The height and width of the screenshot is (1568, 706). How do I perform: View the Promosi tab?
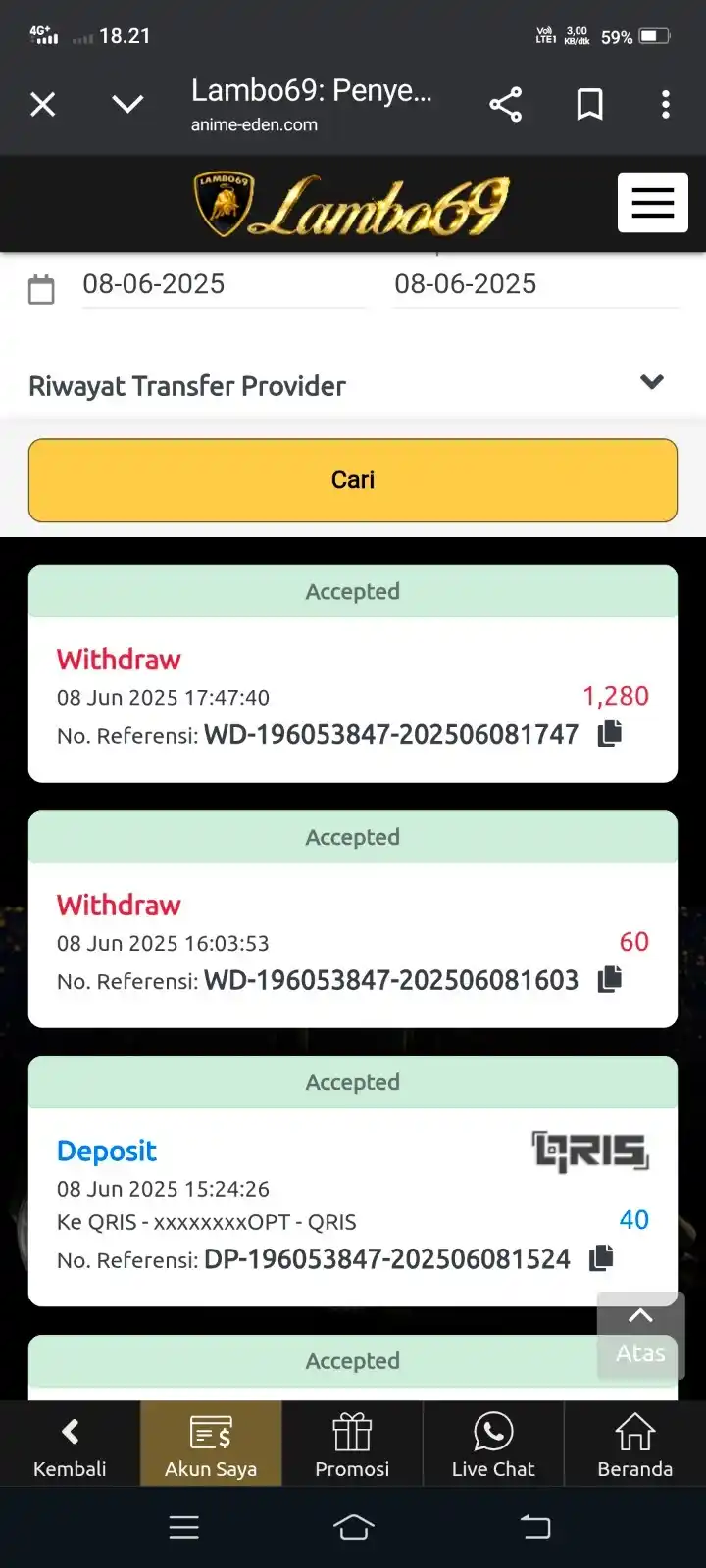[352, 1444]
